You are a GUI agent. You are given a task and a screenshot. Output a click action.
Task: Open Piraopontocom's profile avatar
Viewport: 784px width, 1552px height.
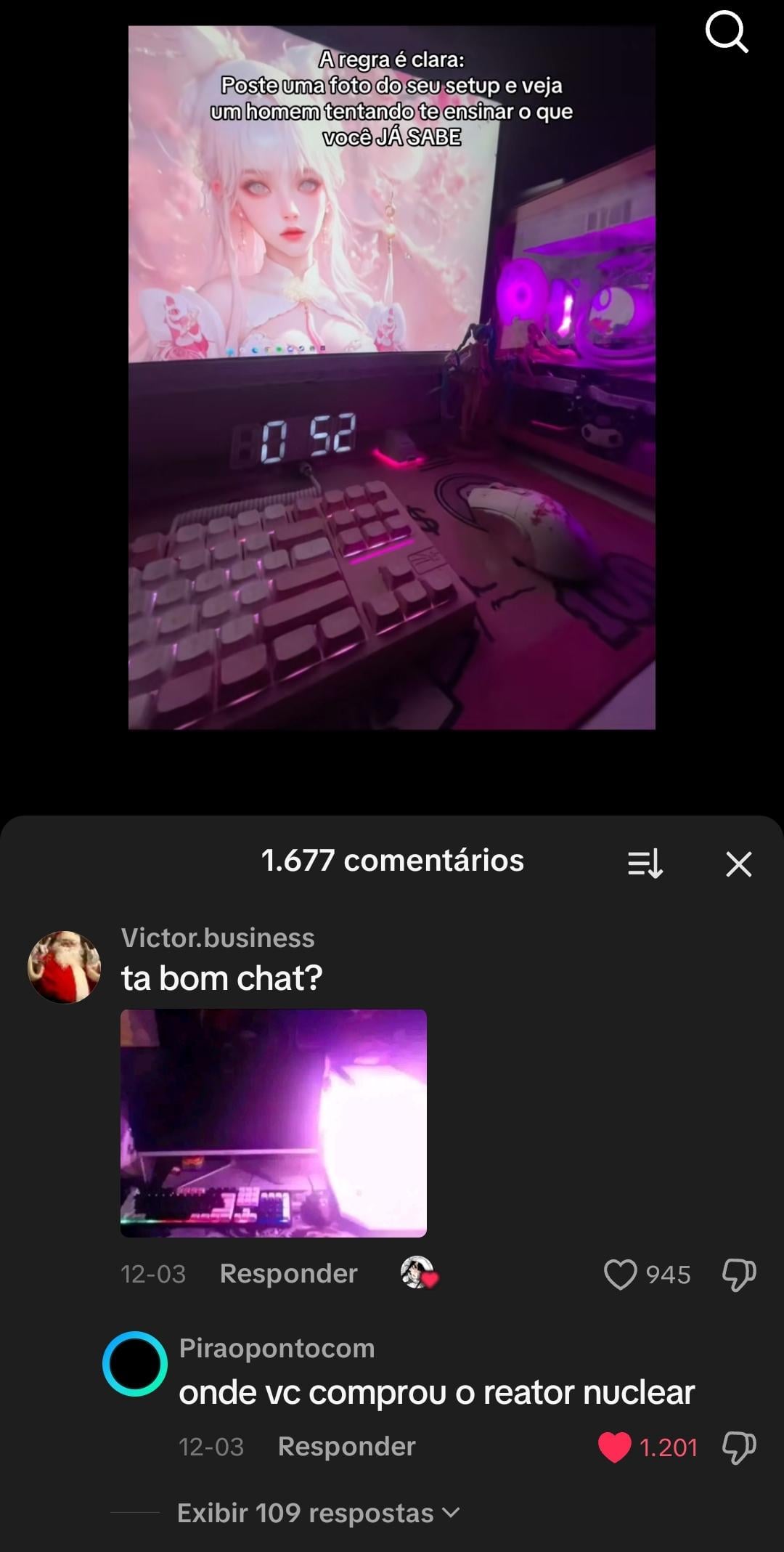[135, 1363]
